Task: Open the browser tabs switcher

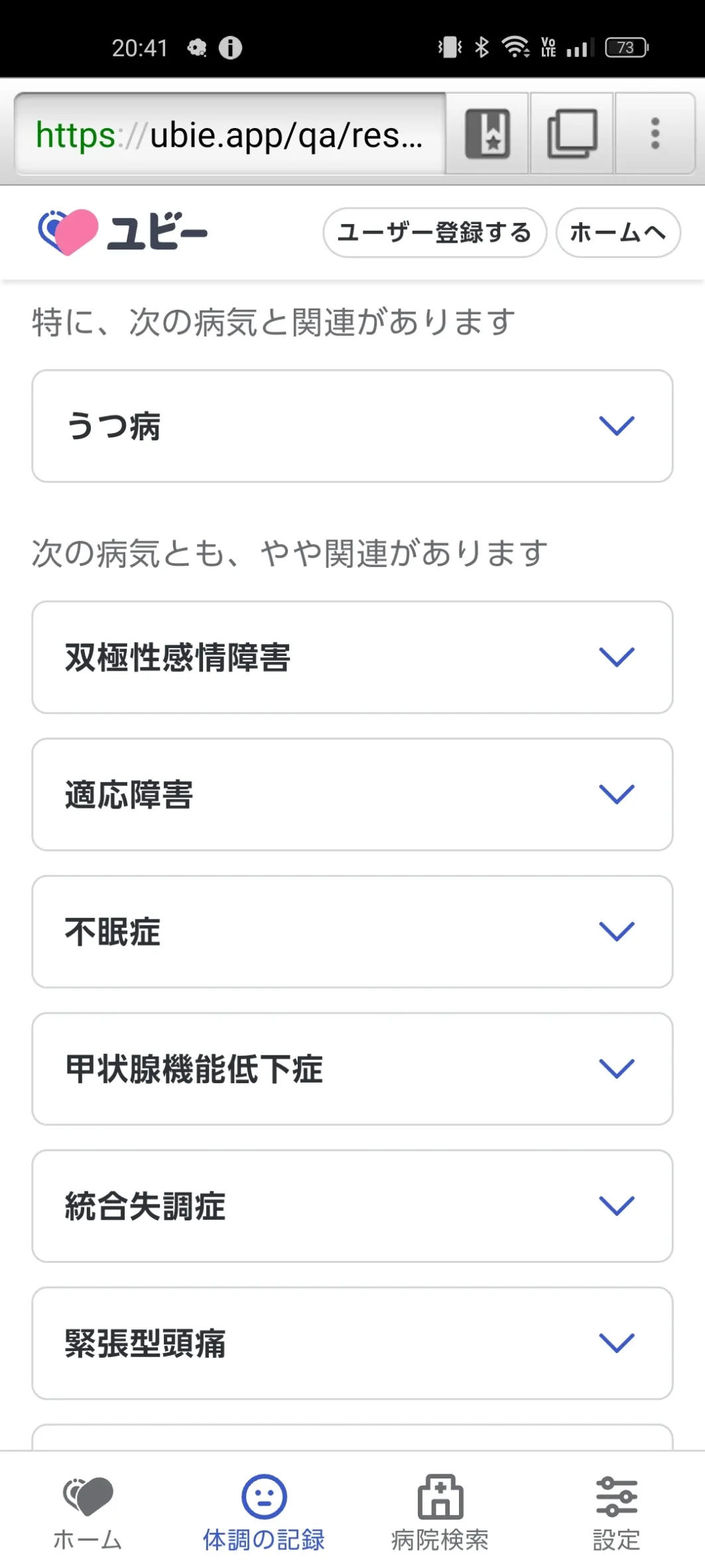Action: 572,134
